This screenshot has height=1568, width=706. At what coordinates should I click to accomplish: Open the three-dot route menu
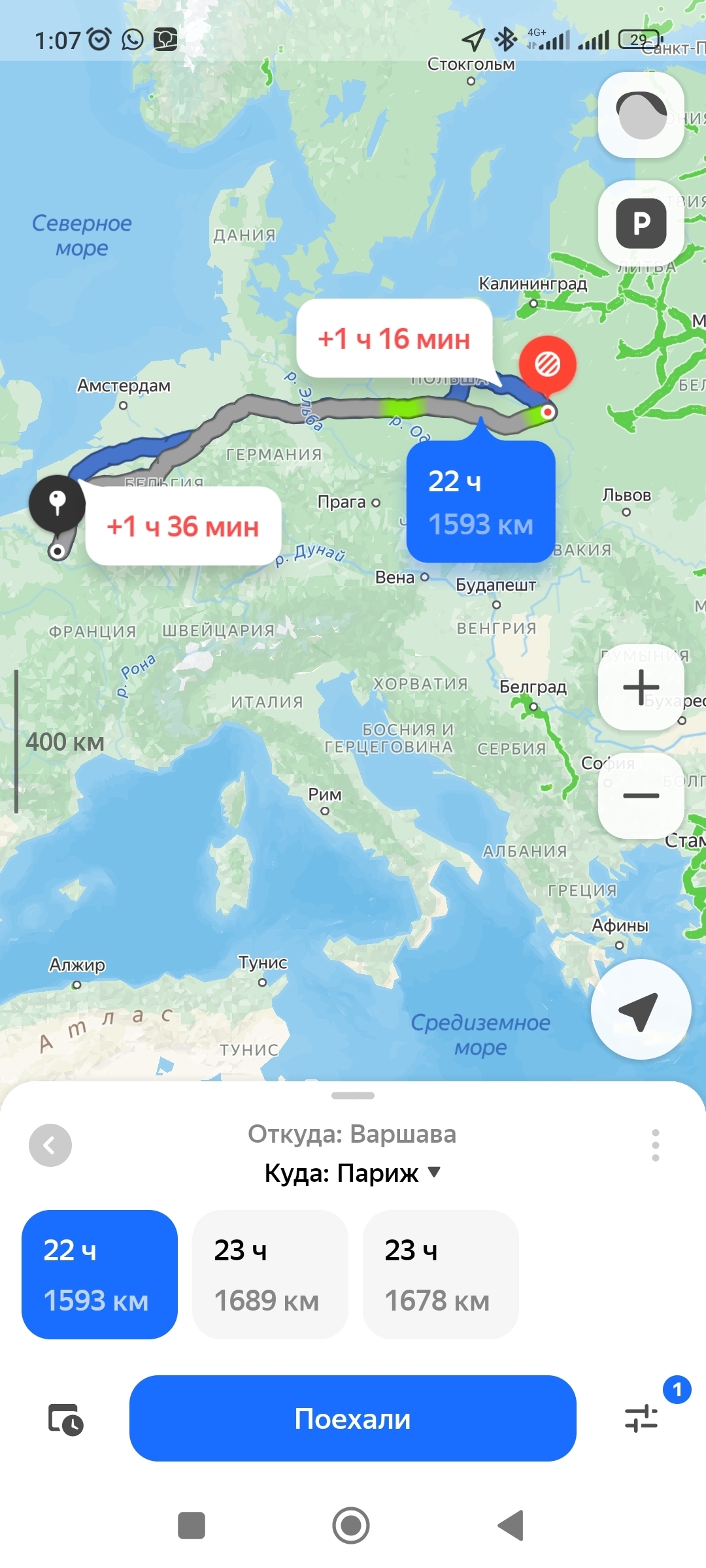[655, 1145]
